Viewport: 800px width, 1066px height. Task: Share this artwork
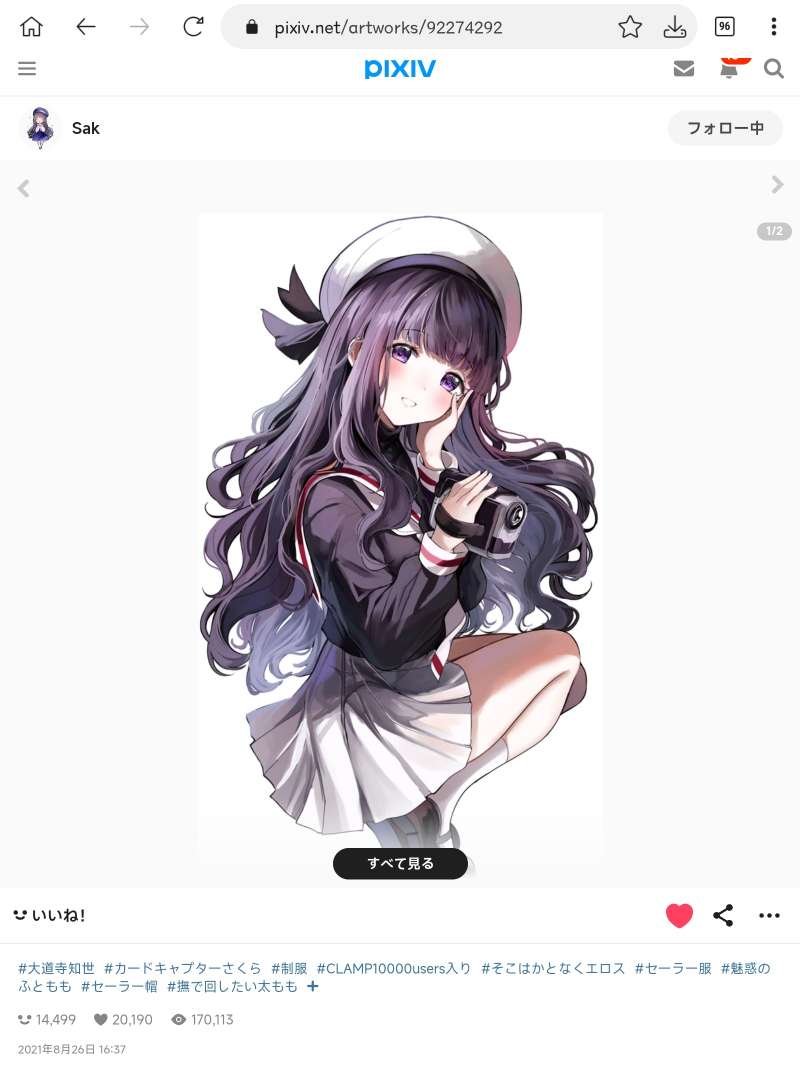tap(723, 915)
